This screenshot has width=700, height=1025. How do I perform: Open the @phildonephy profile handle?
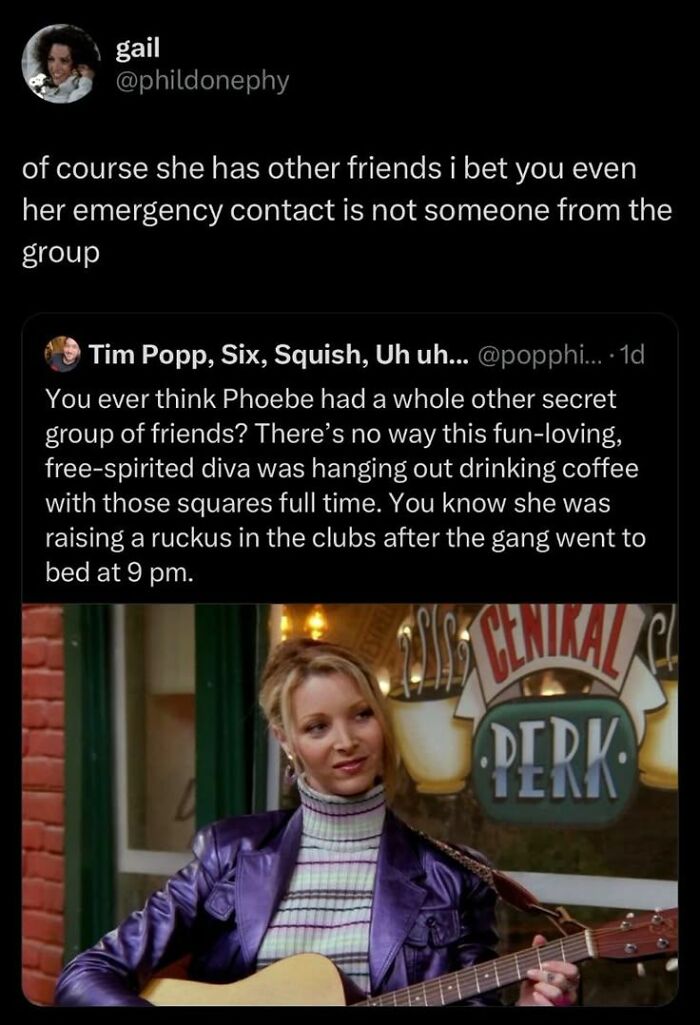click(202, 81)
